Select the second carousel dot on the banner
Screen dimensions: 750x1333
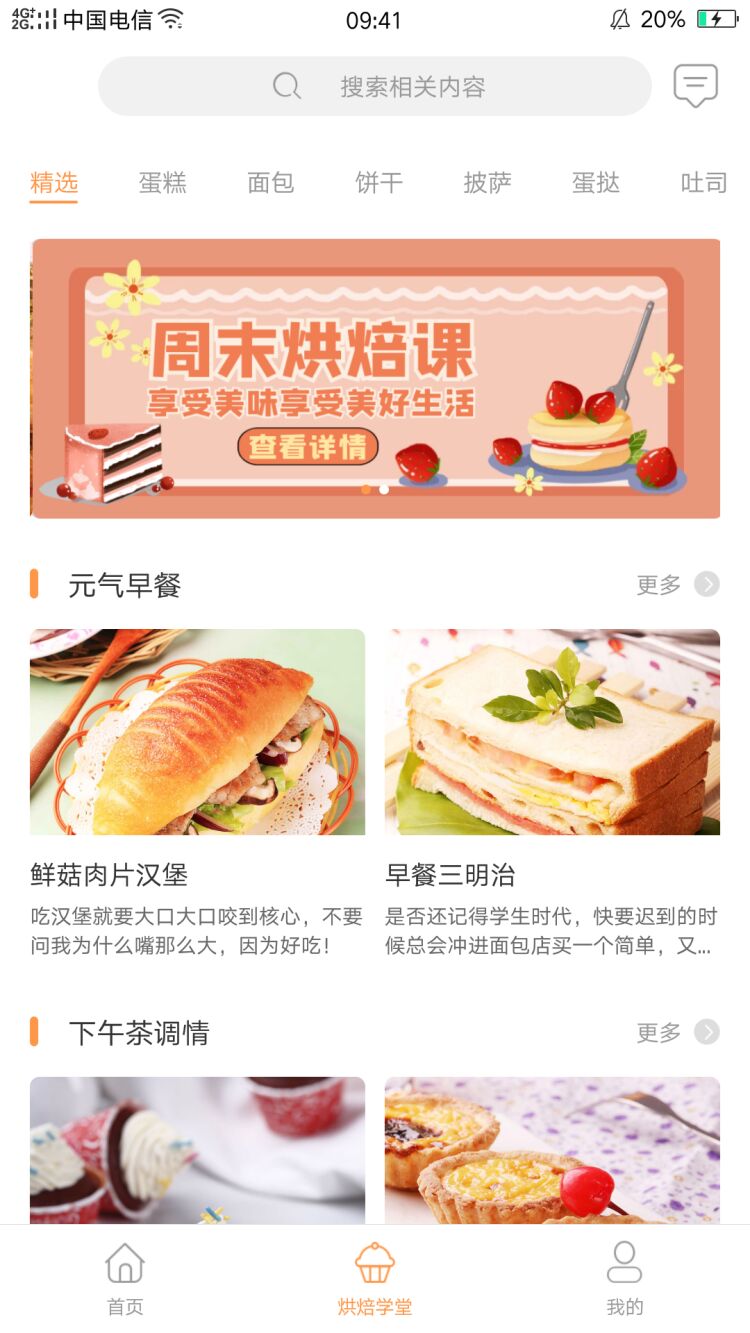[x=383, y=489]
